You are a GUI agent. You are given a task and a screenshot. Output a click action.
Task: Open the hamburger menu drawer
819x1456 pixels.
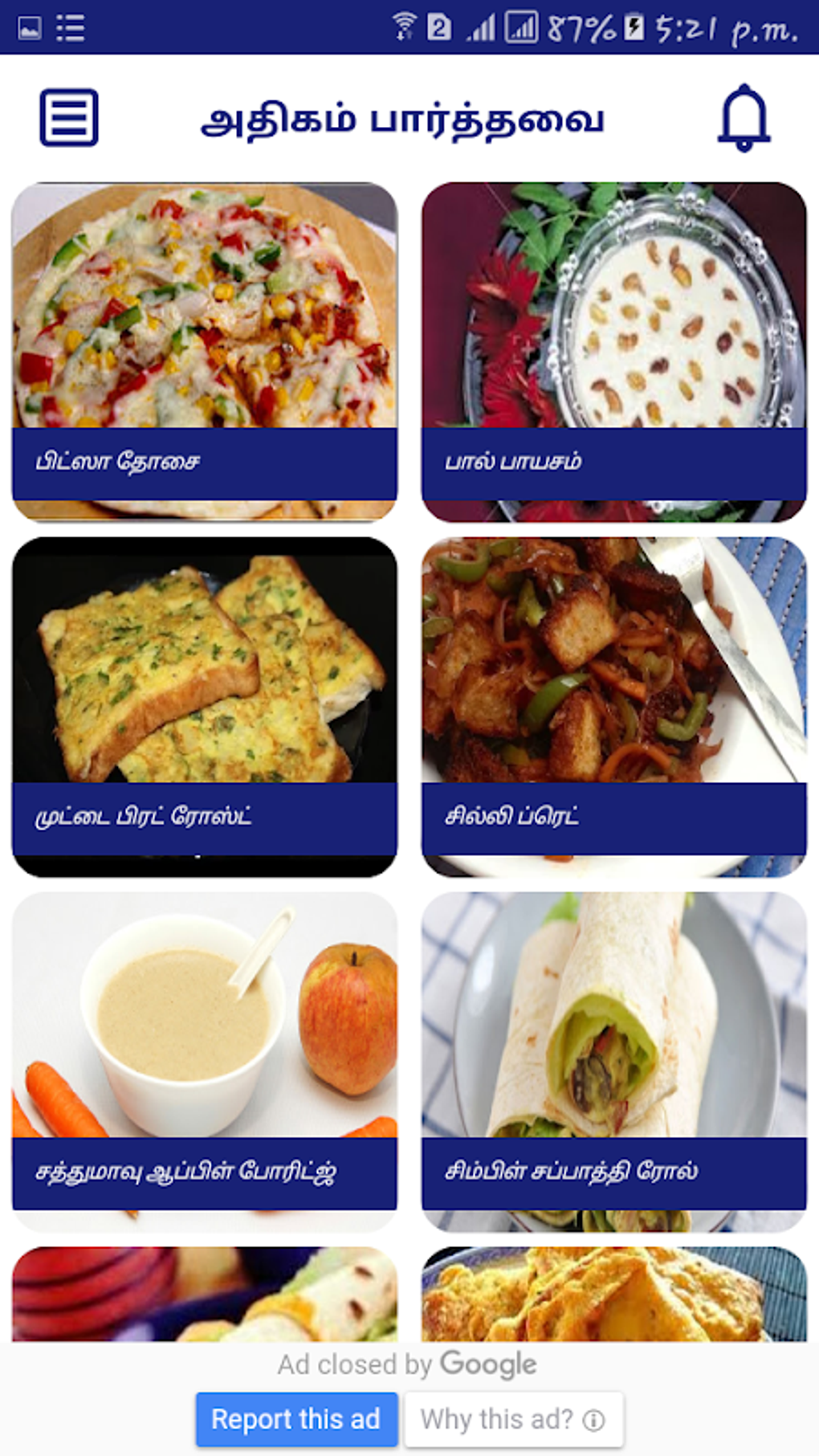coord(69,118)
